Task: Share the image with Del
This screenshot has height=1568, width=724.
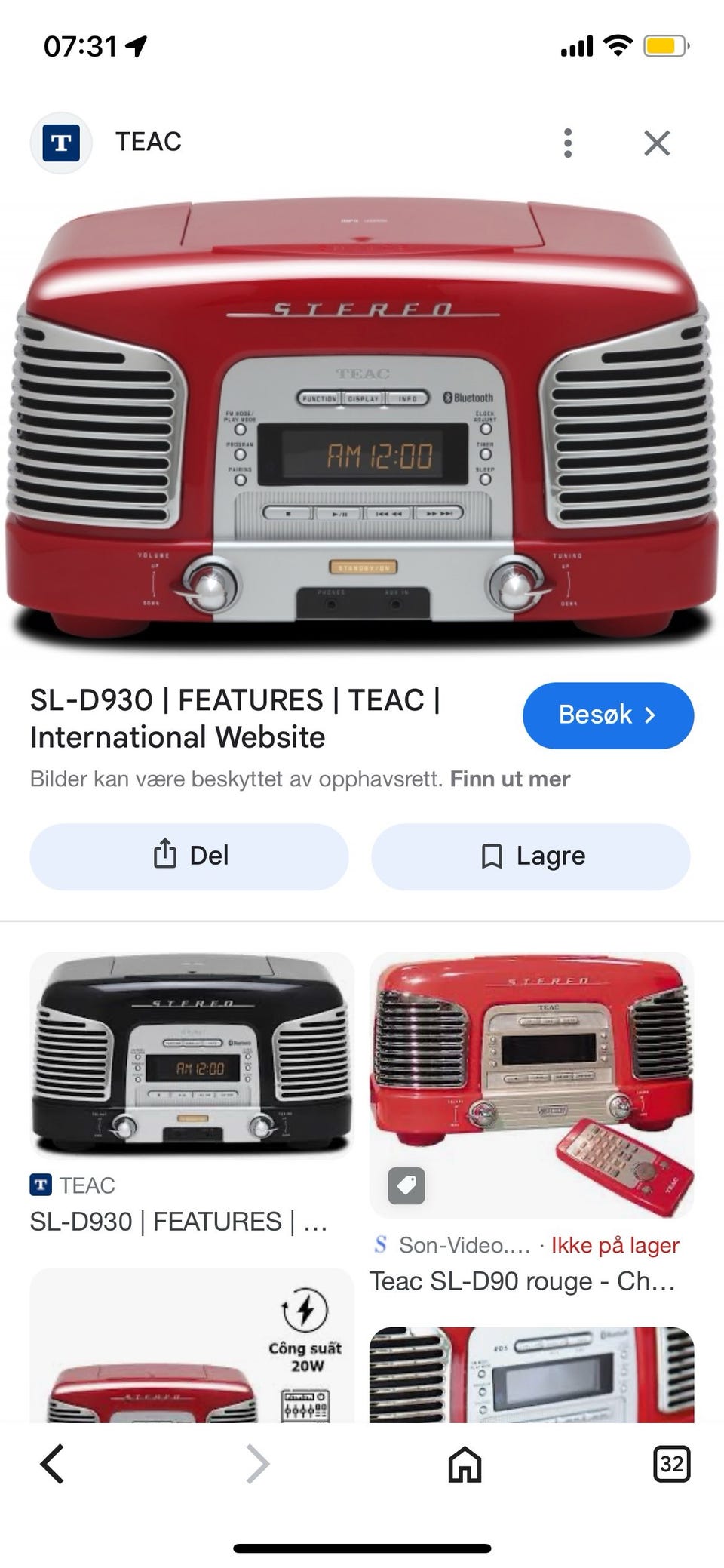Action: (x=189, y=856)
